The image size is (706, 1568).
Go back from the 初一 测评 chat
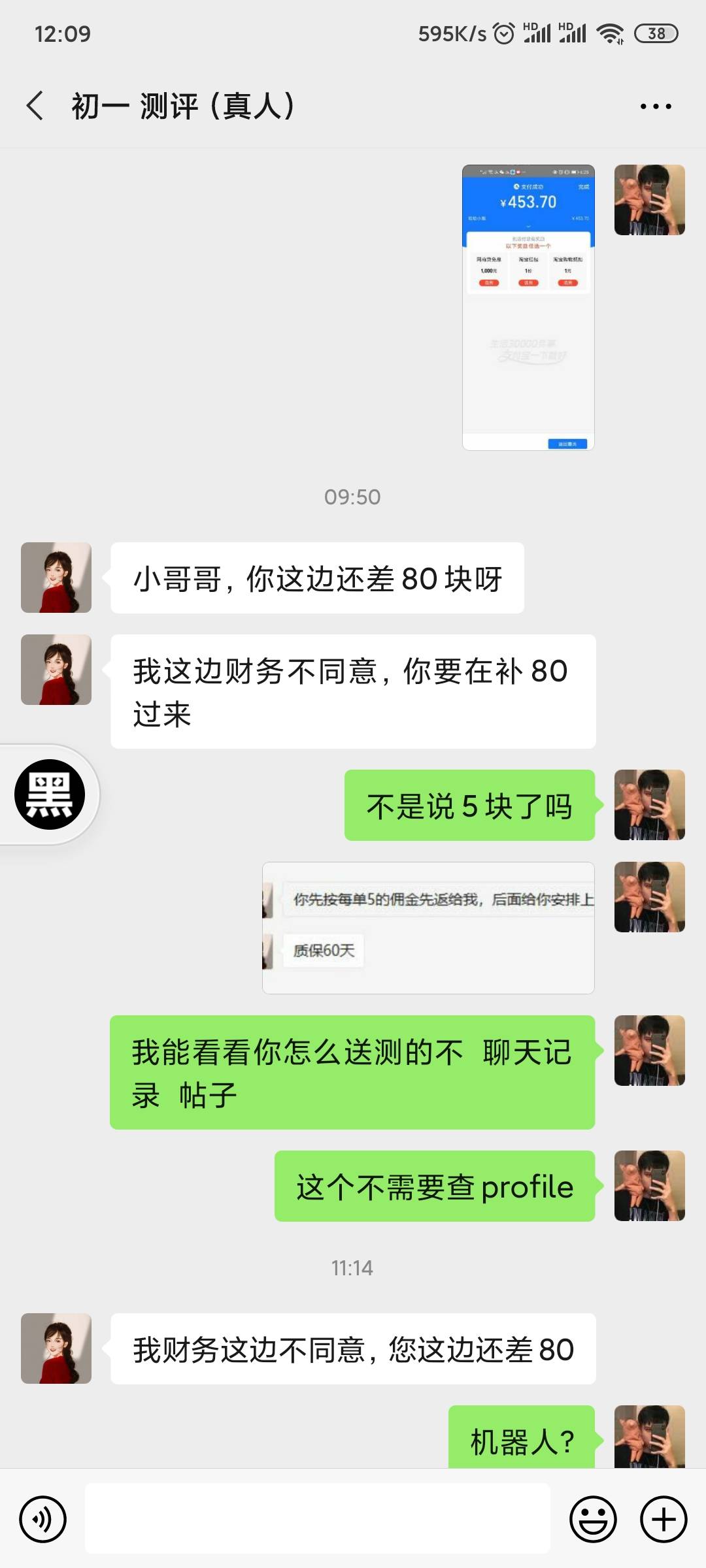[x=35, y=106]
